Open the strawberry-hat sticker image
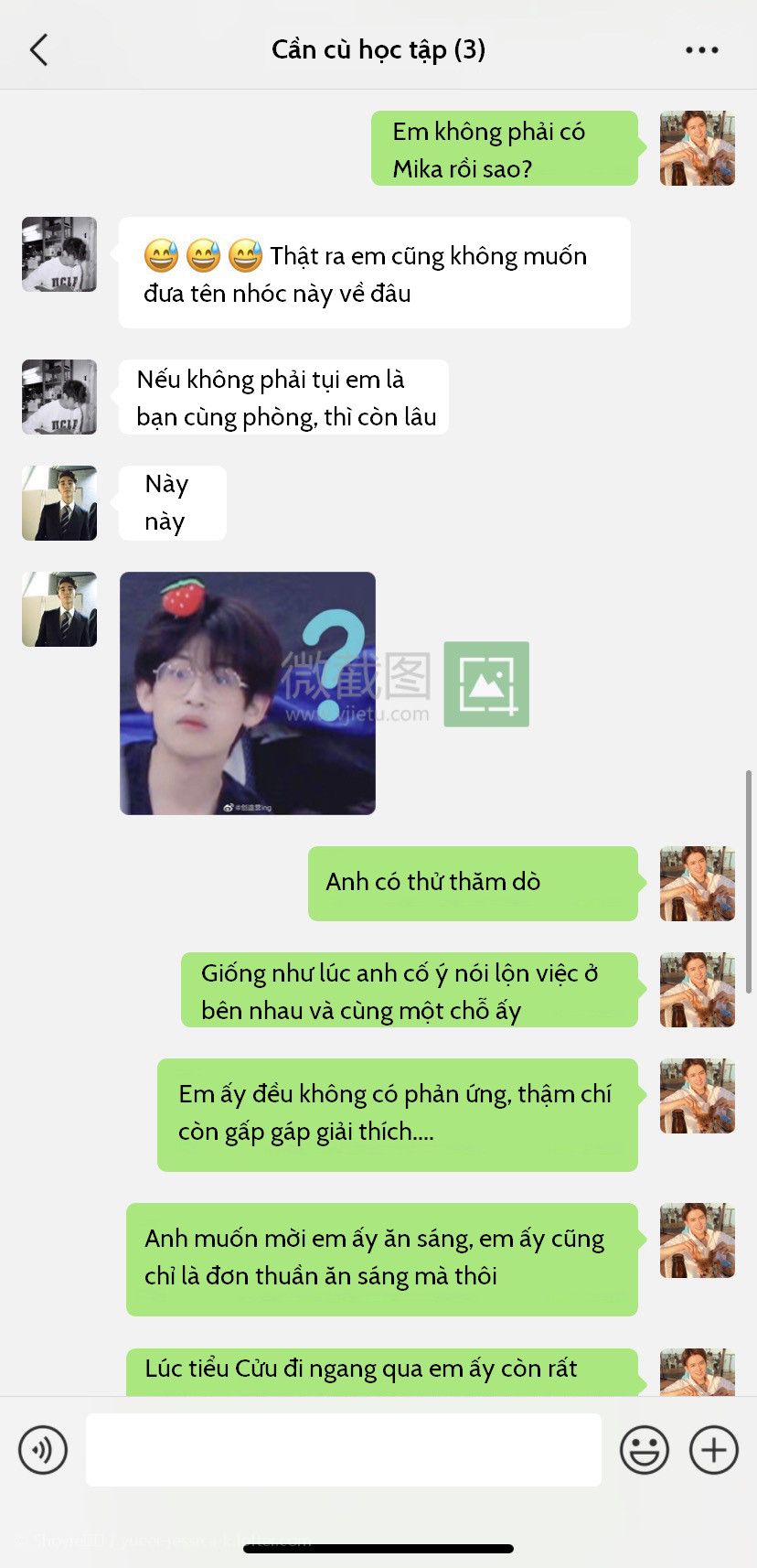The image size is (757, 1568). pos(247,693)
